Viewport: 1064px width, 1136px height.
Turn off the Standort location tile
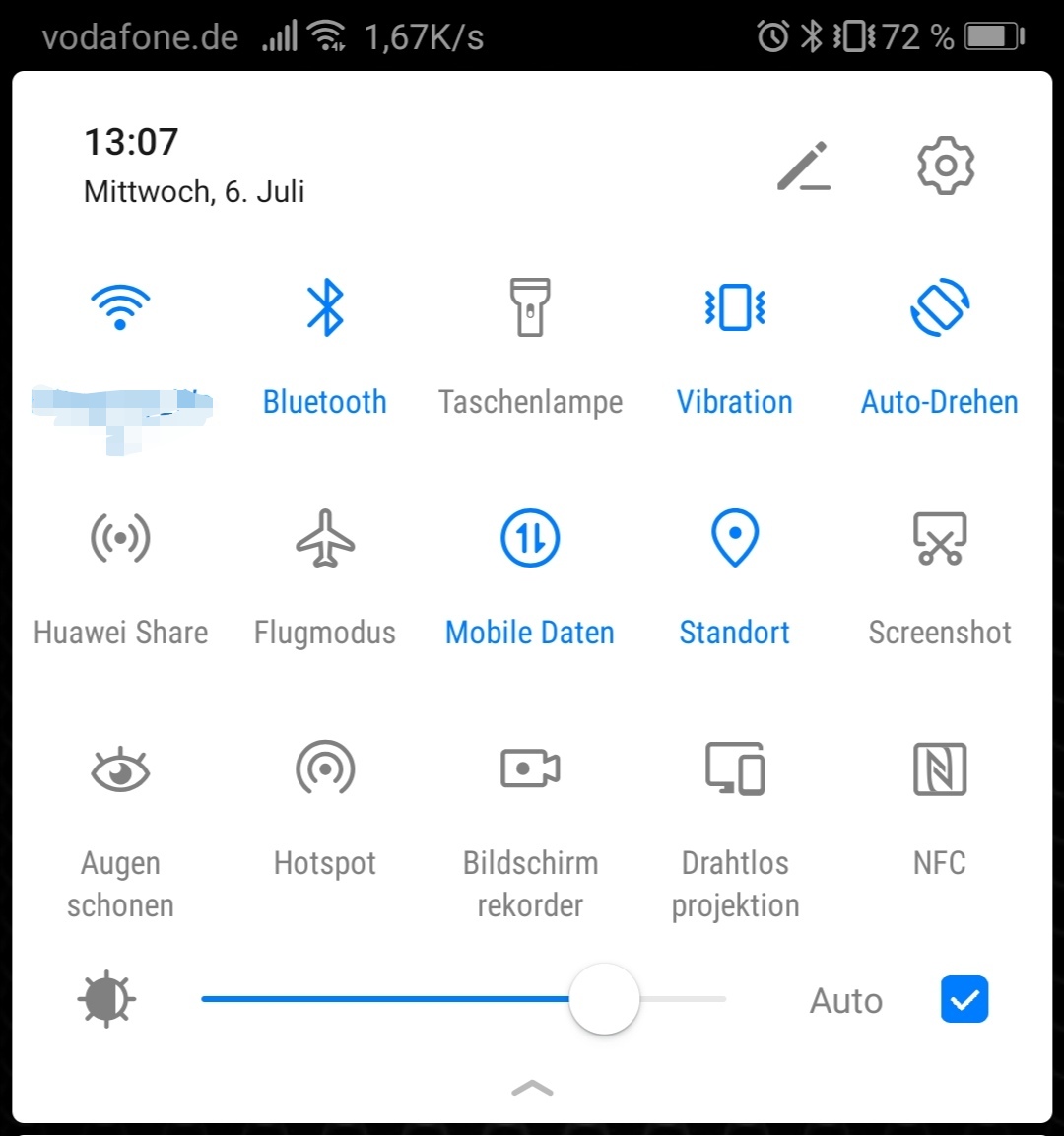pos(735,539)
